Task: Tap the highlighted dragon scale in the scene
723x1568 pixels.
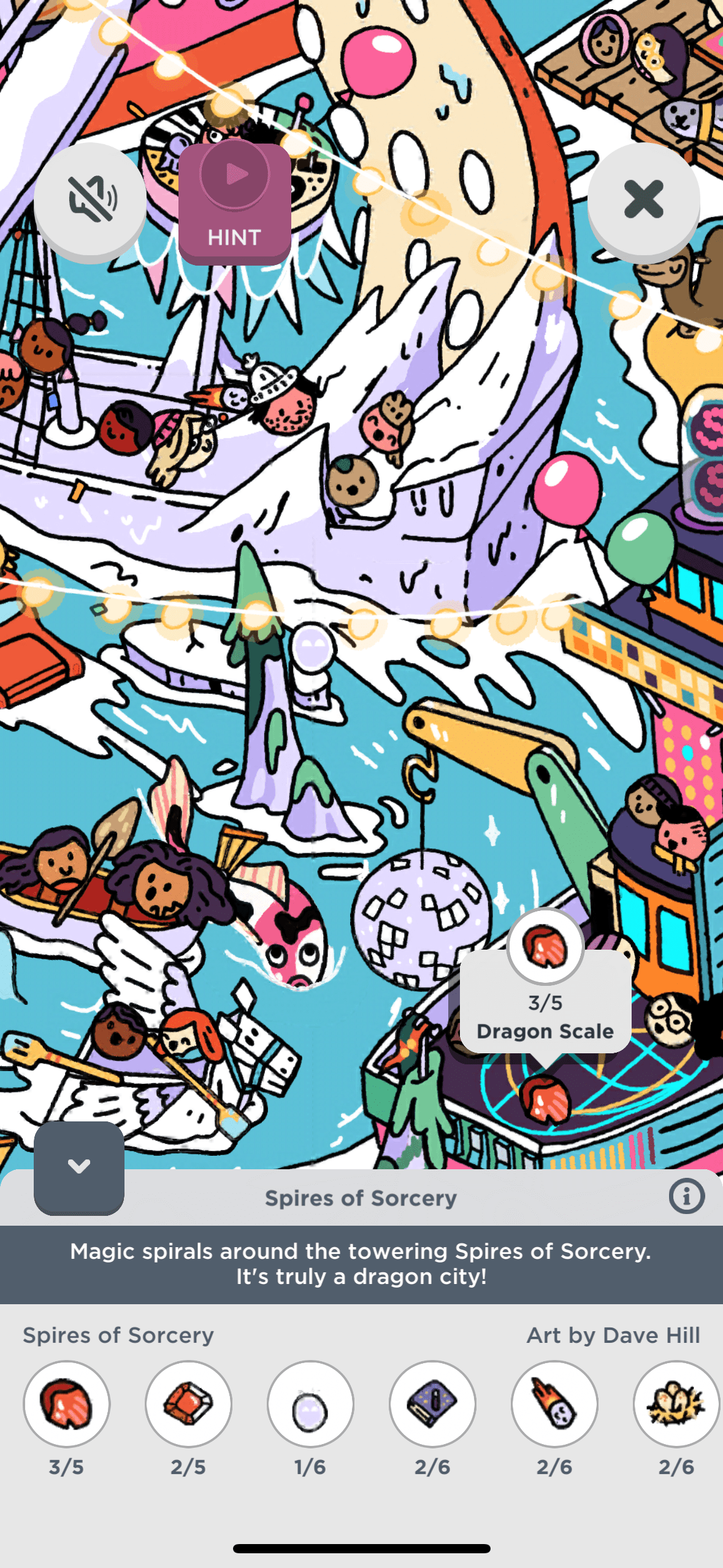Action: pos(545,1099)
